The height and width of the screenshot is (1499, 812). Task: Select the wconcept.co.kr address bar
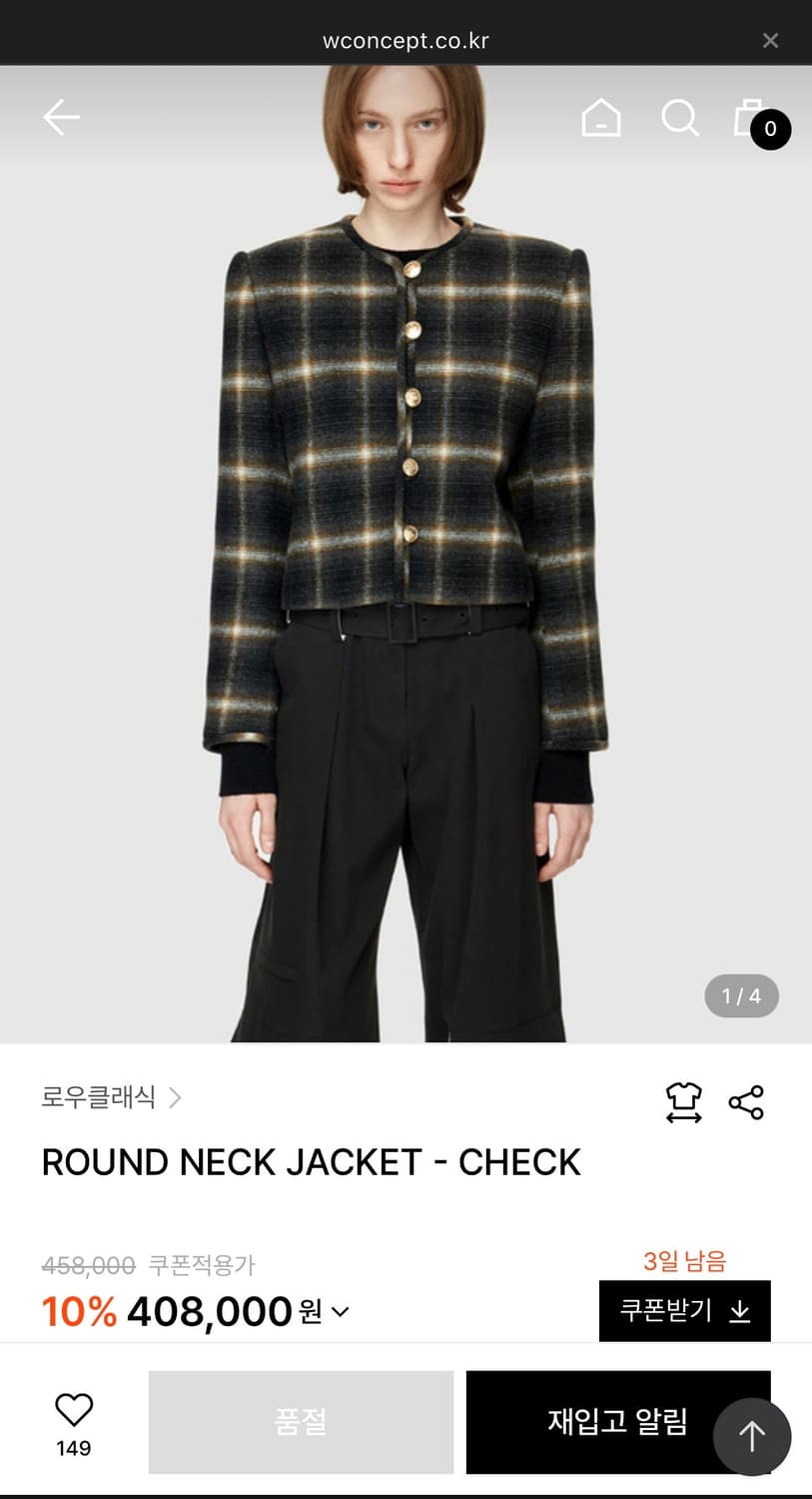click(x=406, y=40)
